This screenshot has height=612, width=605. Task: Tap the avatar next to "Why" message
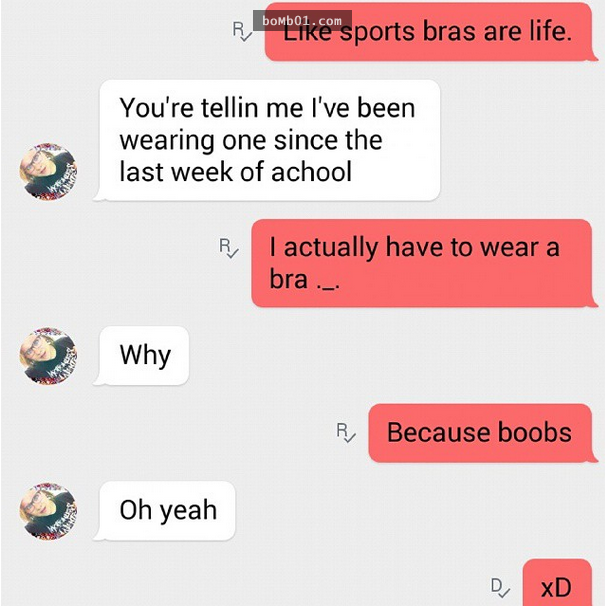coord(47,356)
